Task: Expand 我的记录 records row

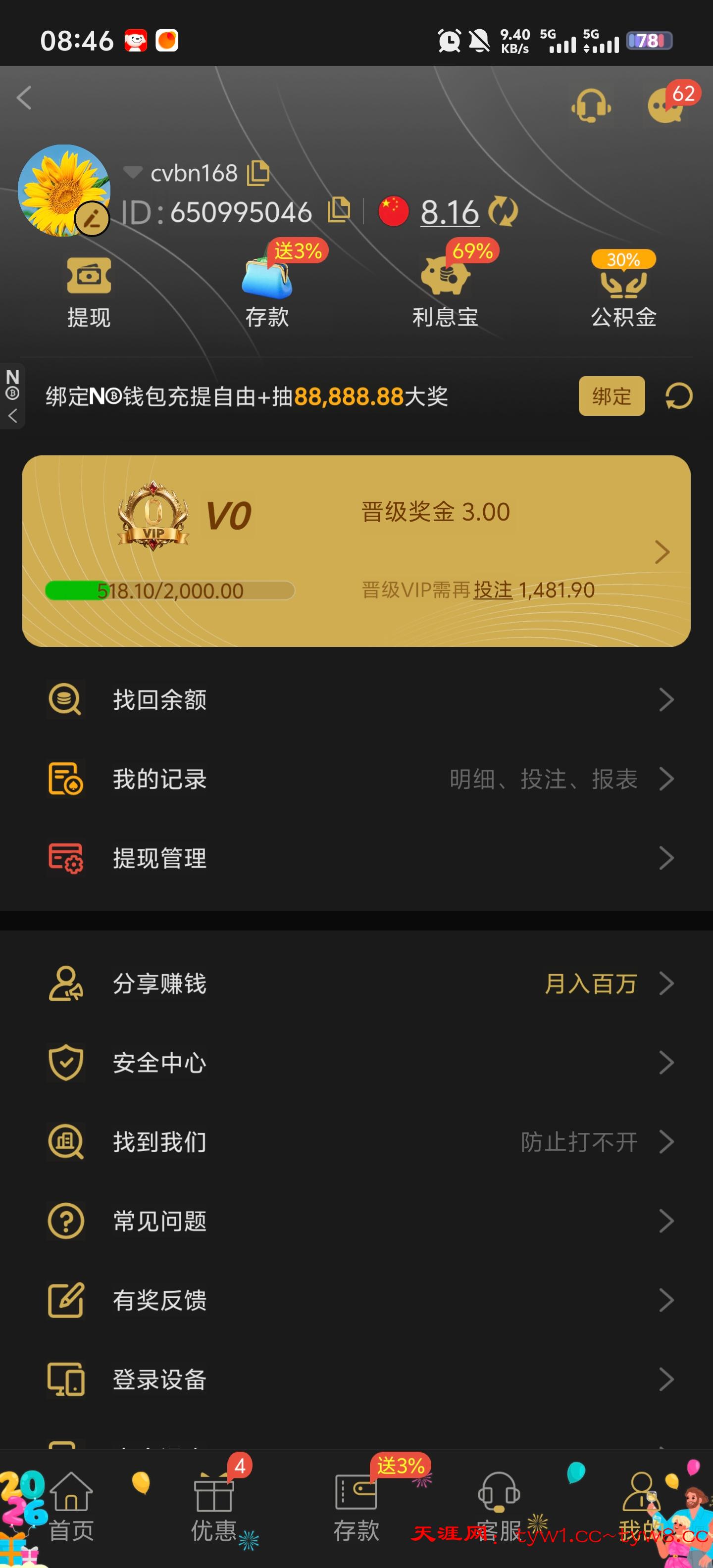Action: click(x=356, y=780)
